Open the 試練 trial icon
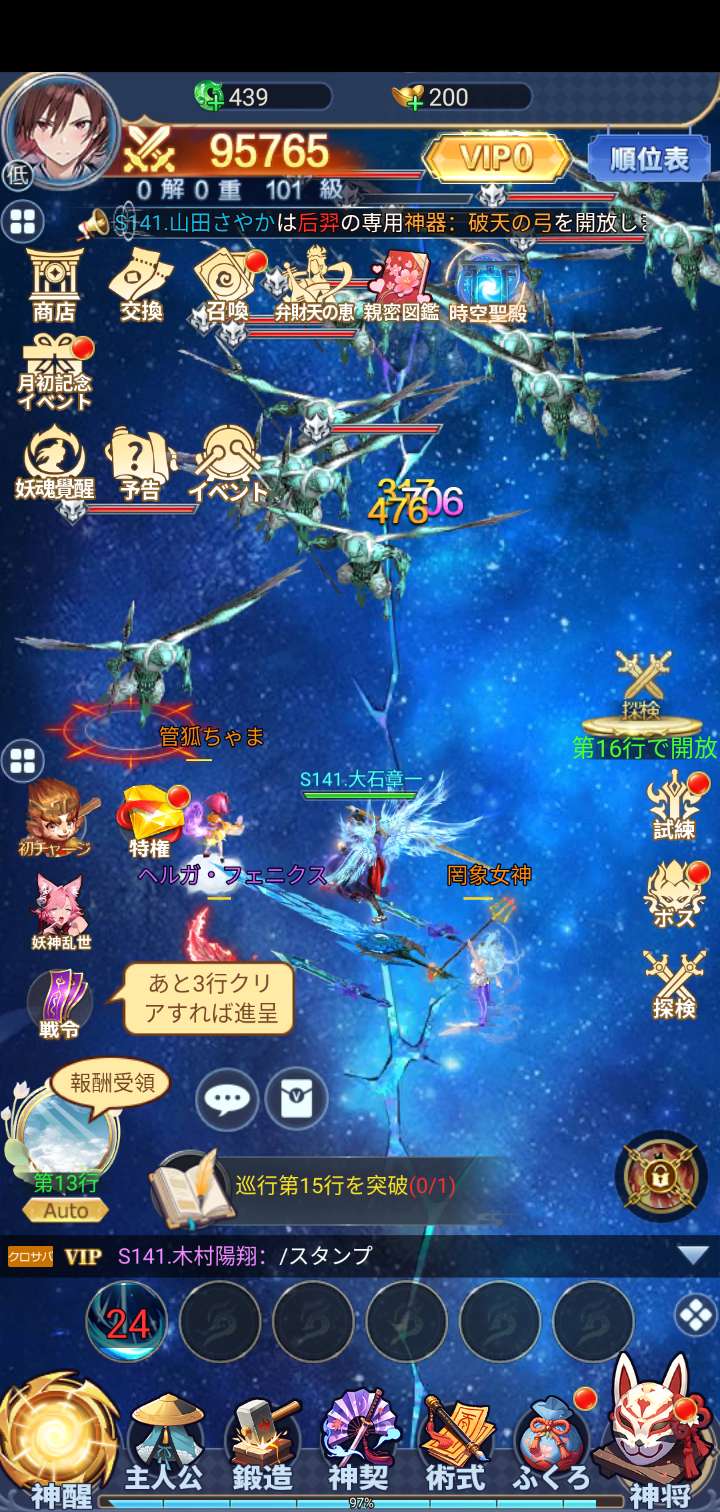720x1512 pixels. (x=675, y=810)
